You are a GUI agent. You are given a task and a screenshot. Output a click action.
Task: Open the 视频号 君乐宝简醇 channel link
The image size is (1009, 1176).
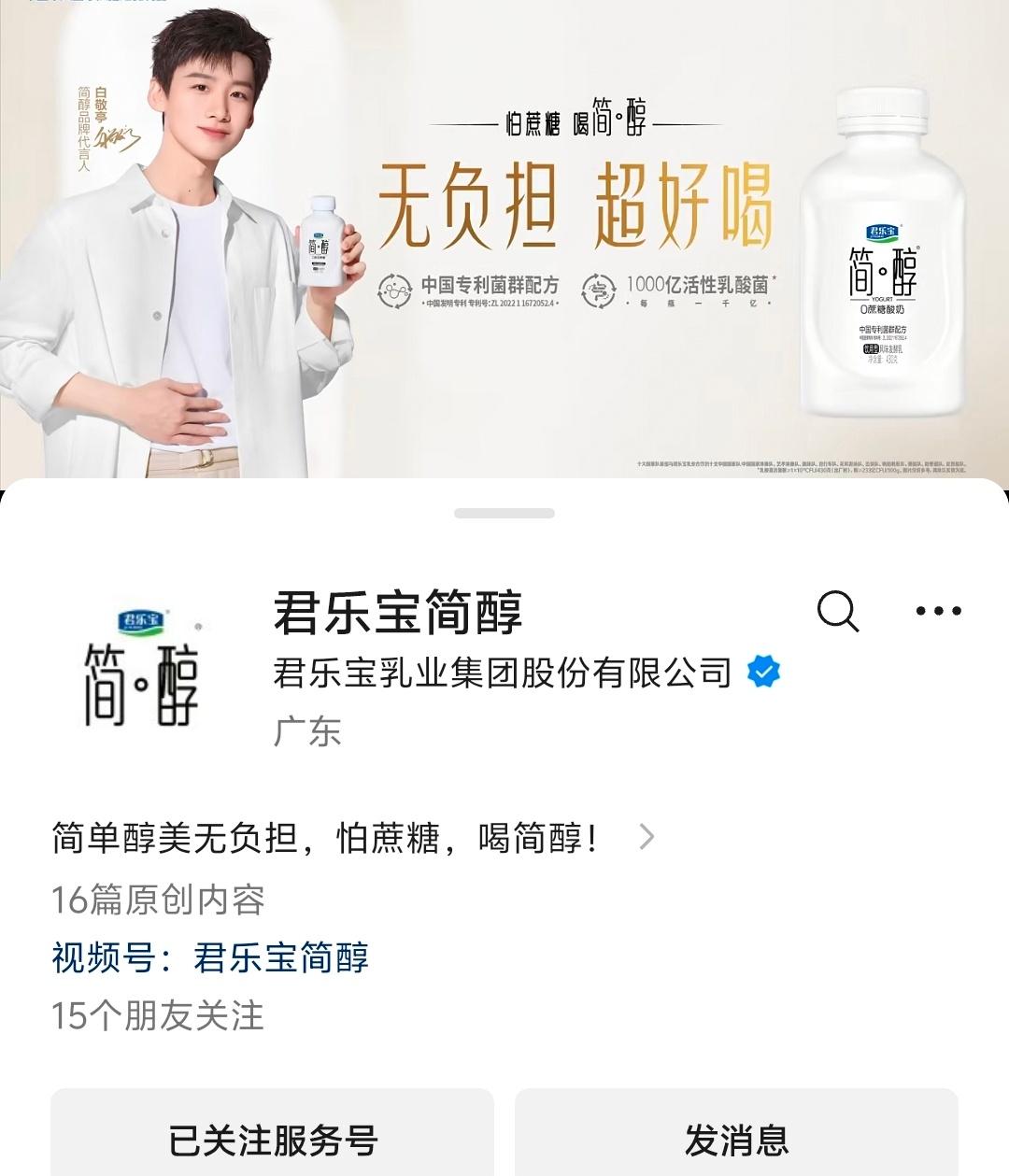pos(211,958)
